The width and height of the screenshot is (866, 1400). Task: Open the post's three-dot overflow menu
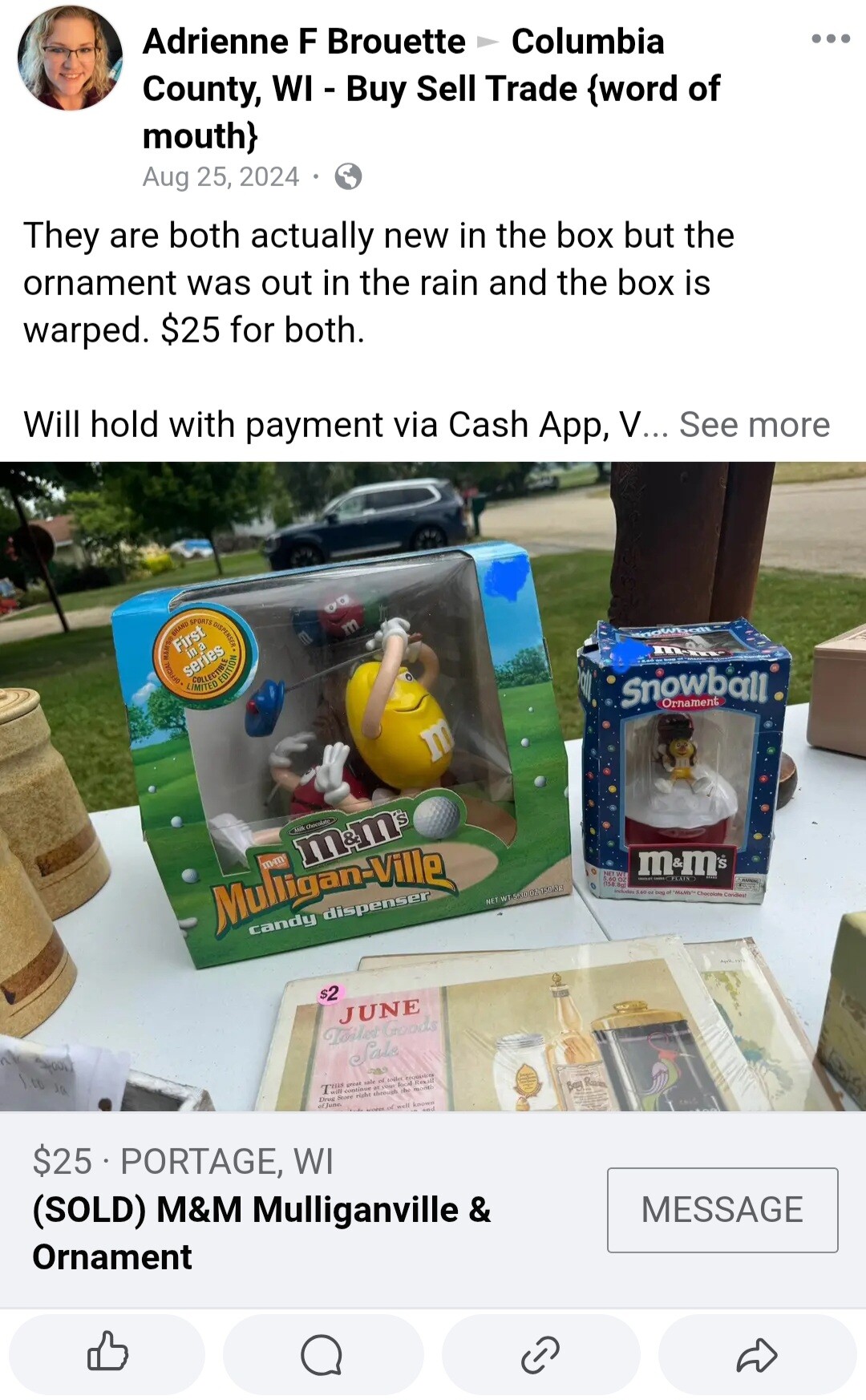coord(830,38)
